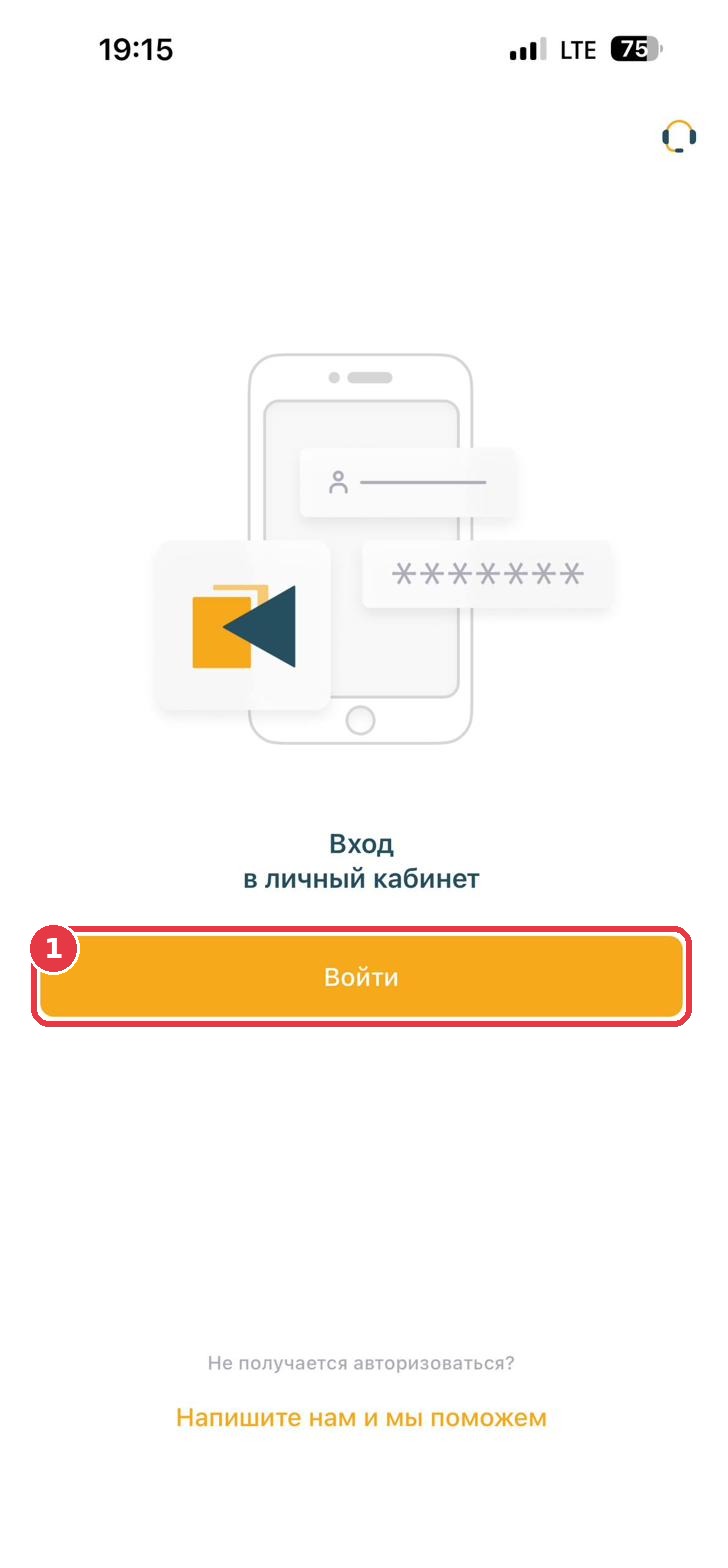Tap the orange Войти button
This screenshot has width=728, height=1568.
pos(361,977)
